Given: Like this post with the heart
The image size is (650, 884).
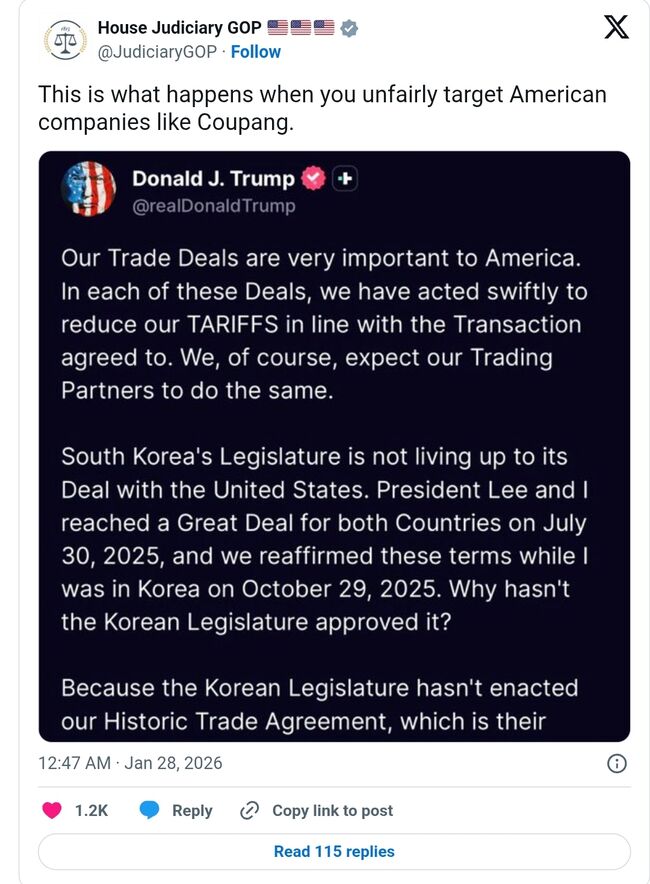Looking at the screenshot, I should pyautogui.click(x=54, y=810).
